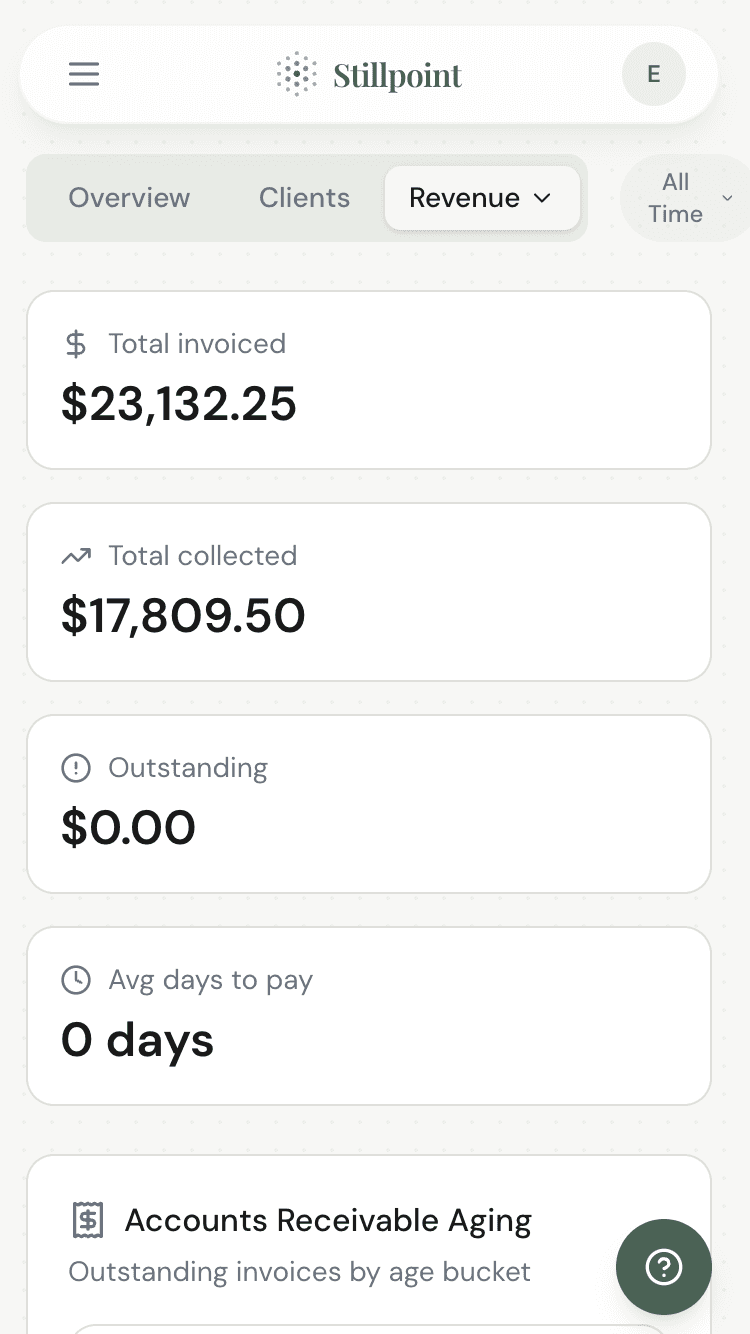750x1334 pixels.
Task: Switch to the Clients tab
Action: [x=304, y=198]
